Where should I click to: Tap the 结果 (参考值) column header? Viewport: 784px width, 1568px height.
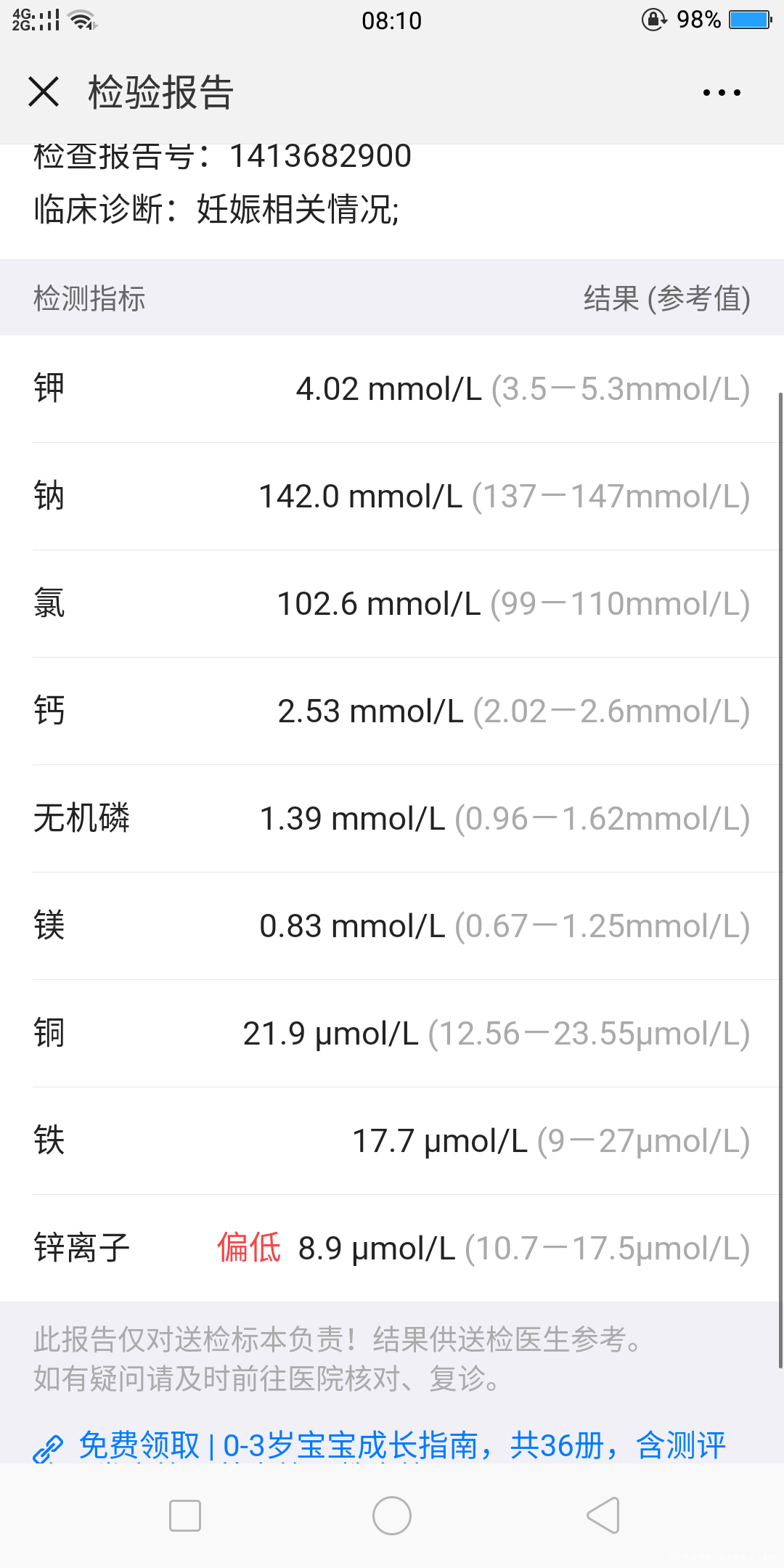pyautogui.click(x=667, y=298)
